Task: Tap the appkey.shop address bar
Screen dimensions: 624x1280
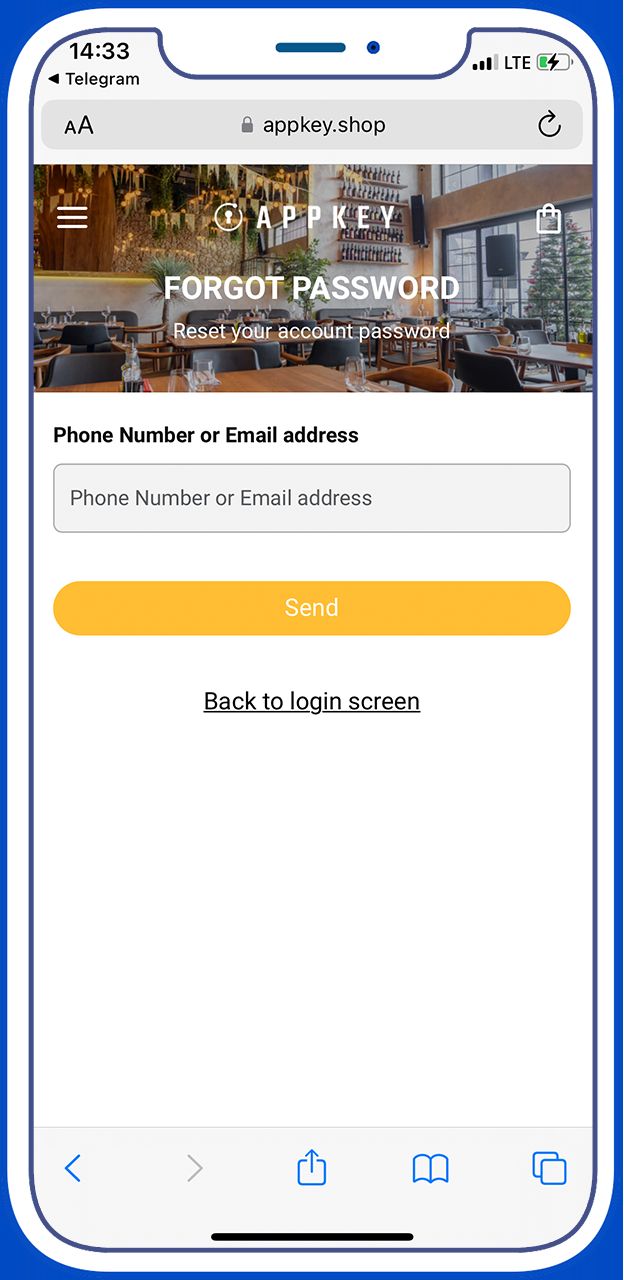Action: click(x=314, y=125)
